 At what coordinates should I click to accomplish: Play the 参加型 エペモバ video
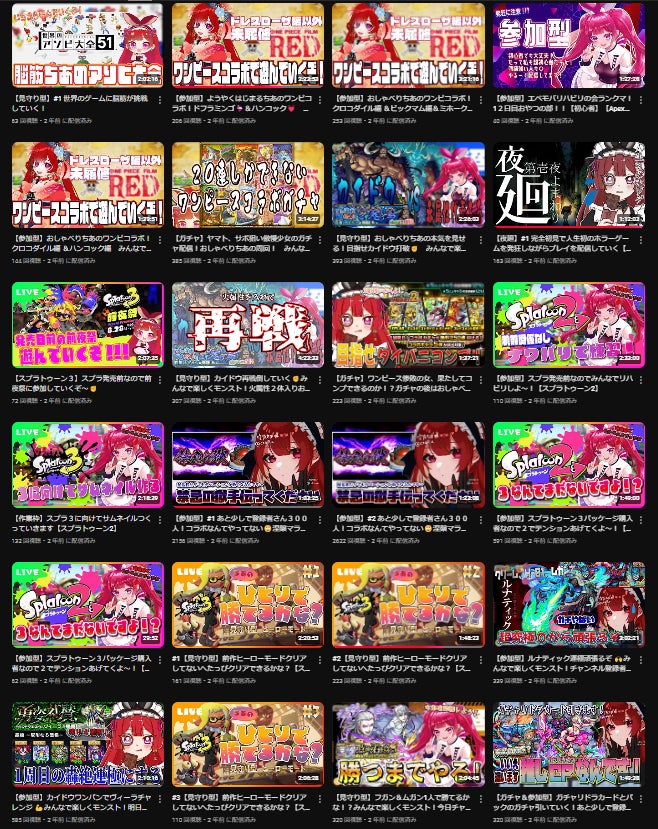(568, 45)
